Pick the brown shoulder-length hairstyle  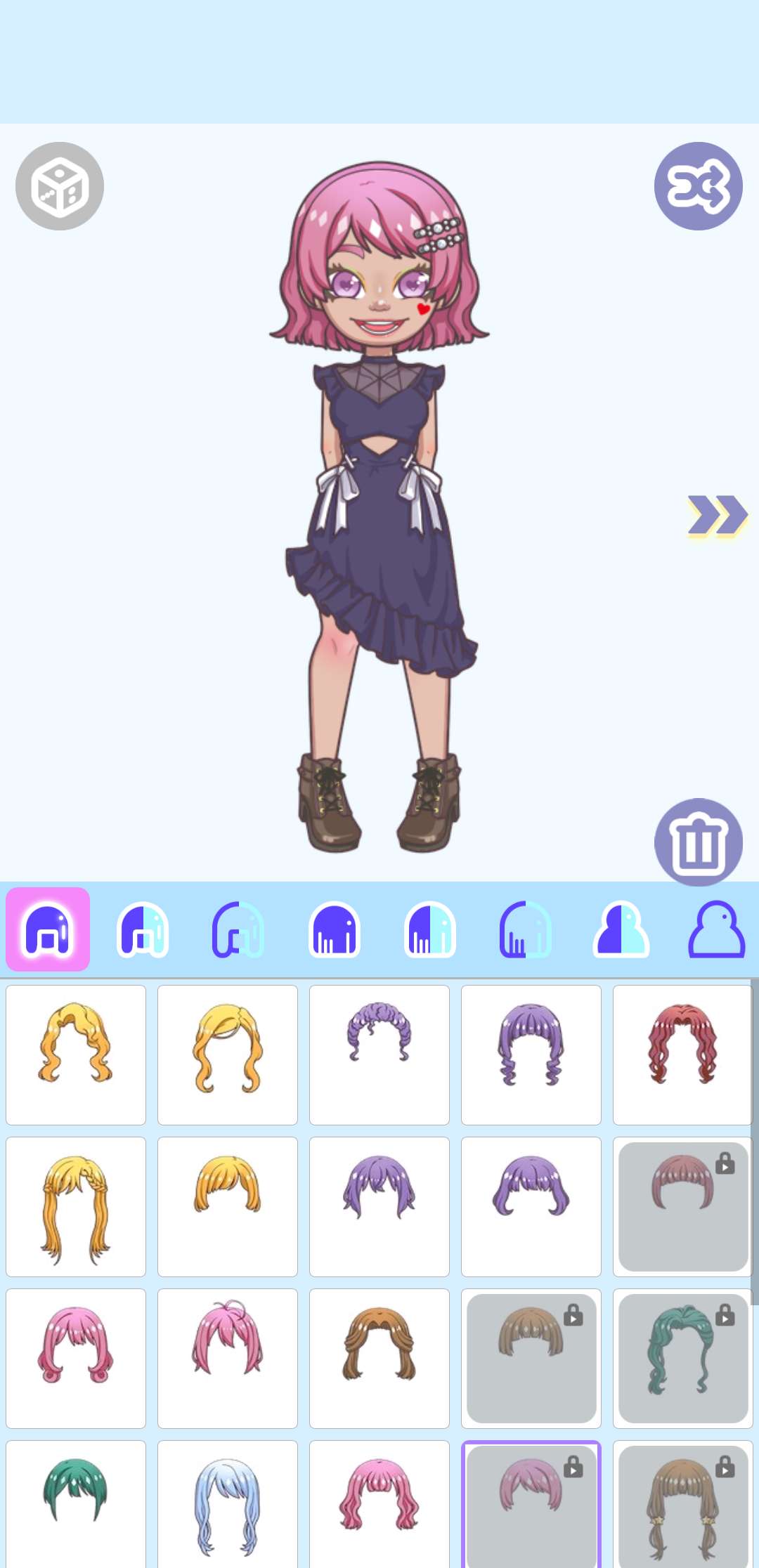click(379, 1358)
